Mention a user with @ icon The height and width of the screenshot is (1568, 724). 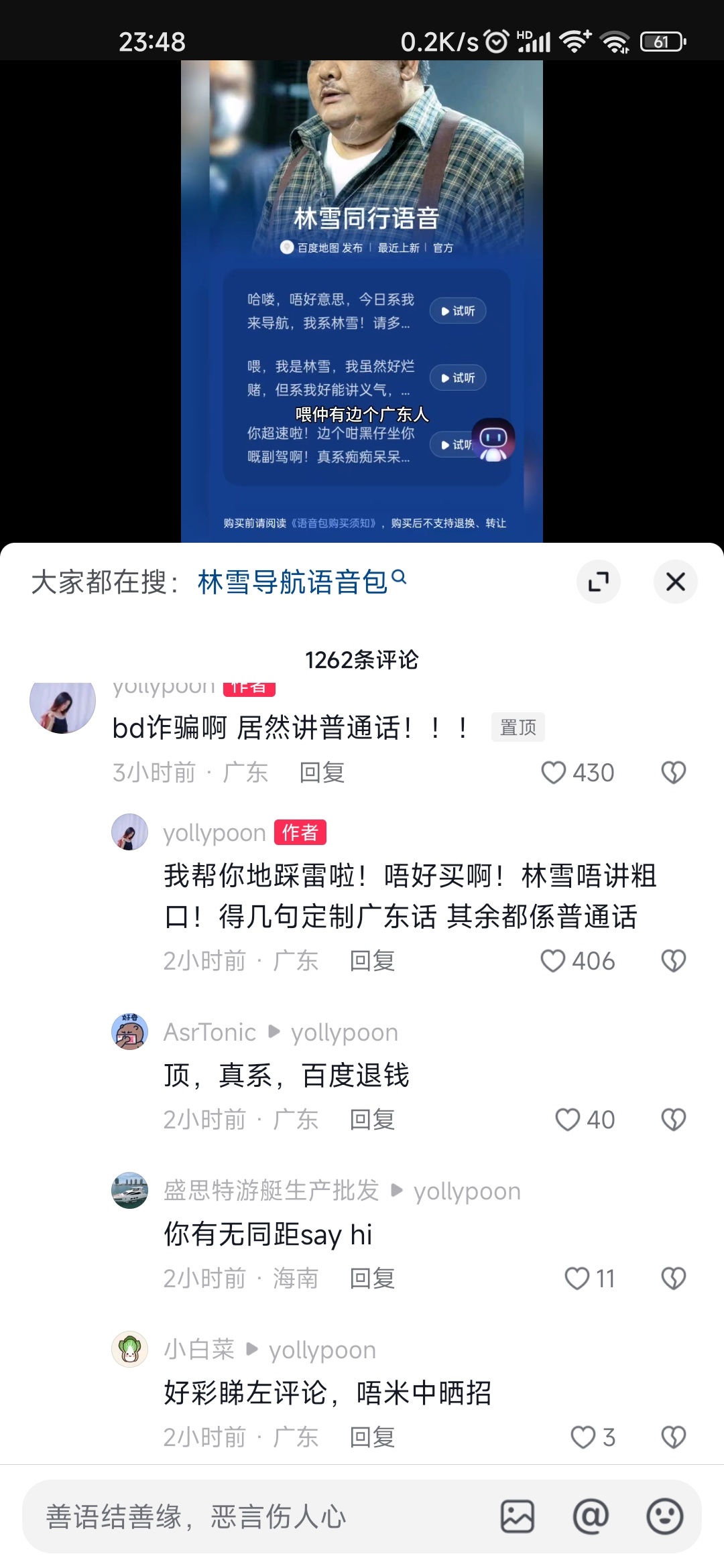[591, 1516]
